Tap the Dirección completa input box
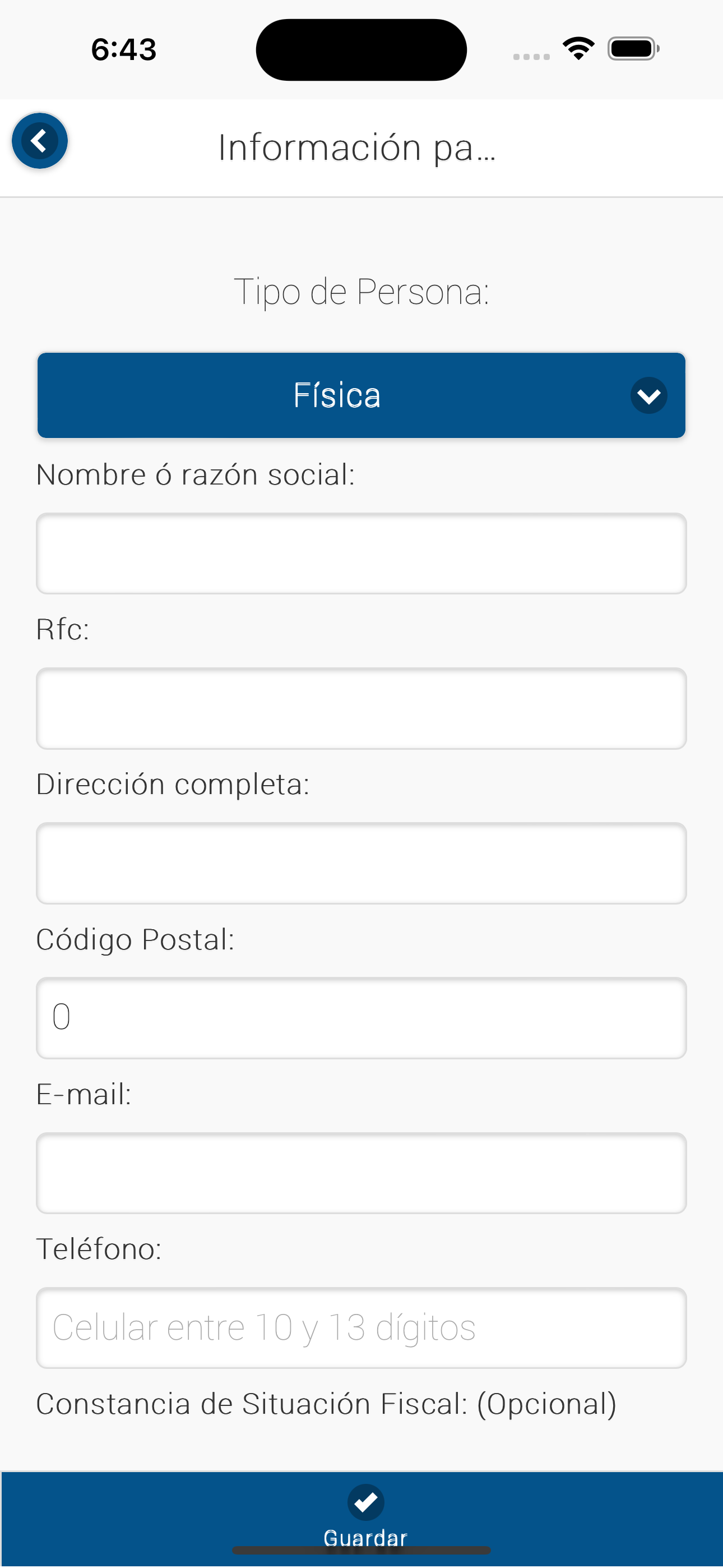Screen dimensions: 723x1568 tap(361, 863)
